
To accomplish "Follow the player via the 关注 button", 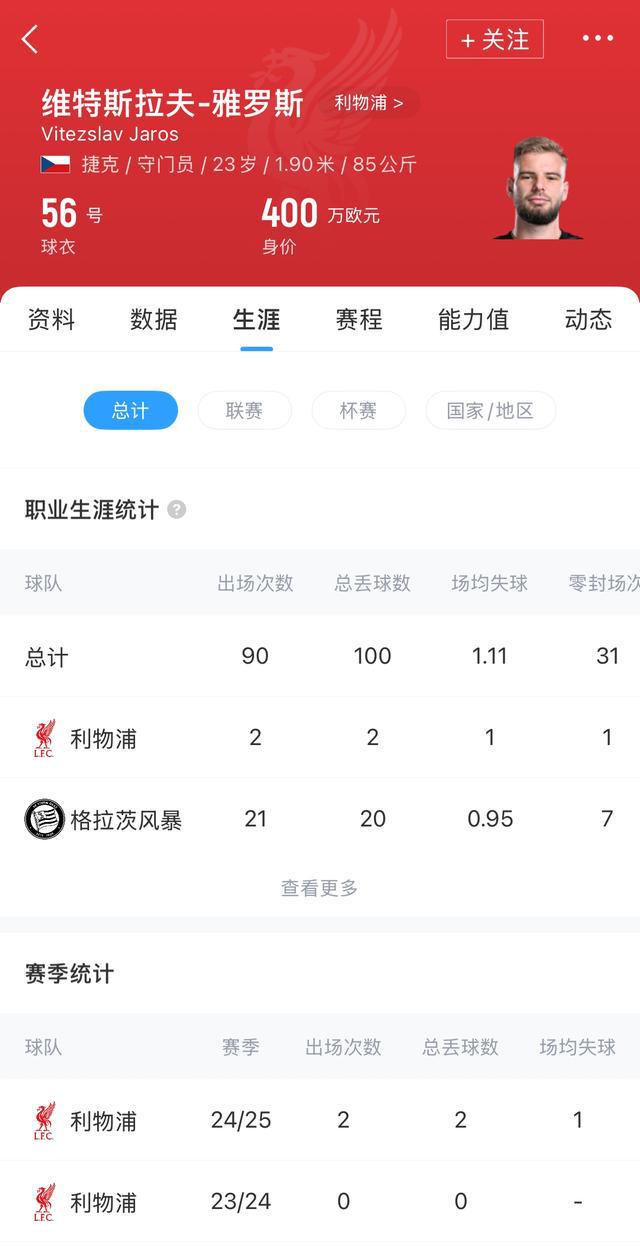I will pos(495,40).
